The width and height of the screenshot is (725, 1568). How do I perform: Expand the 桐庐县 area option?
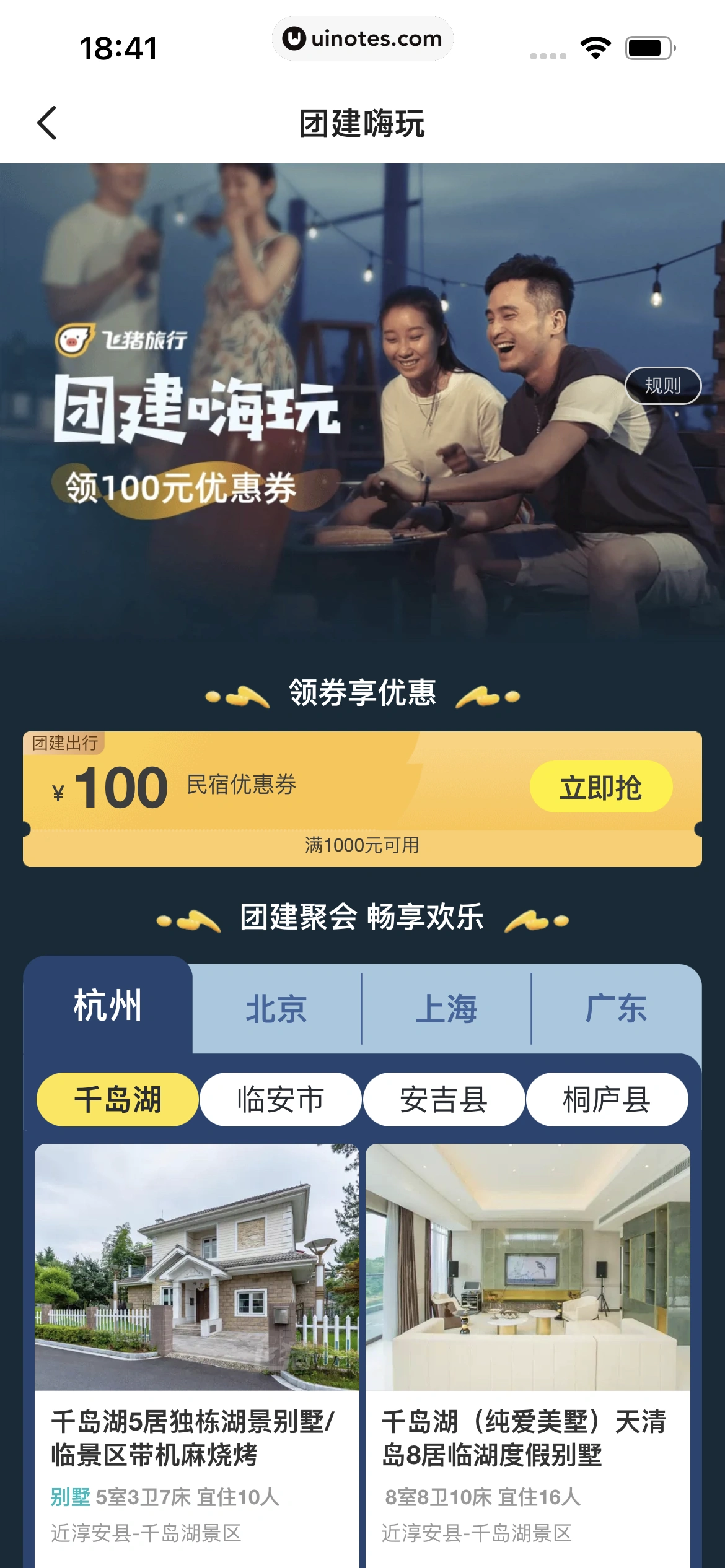tap(607, 1099)
